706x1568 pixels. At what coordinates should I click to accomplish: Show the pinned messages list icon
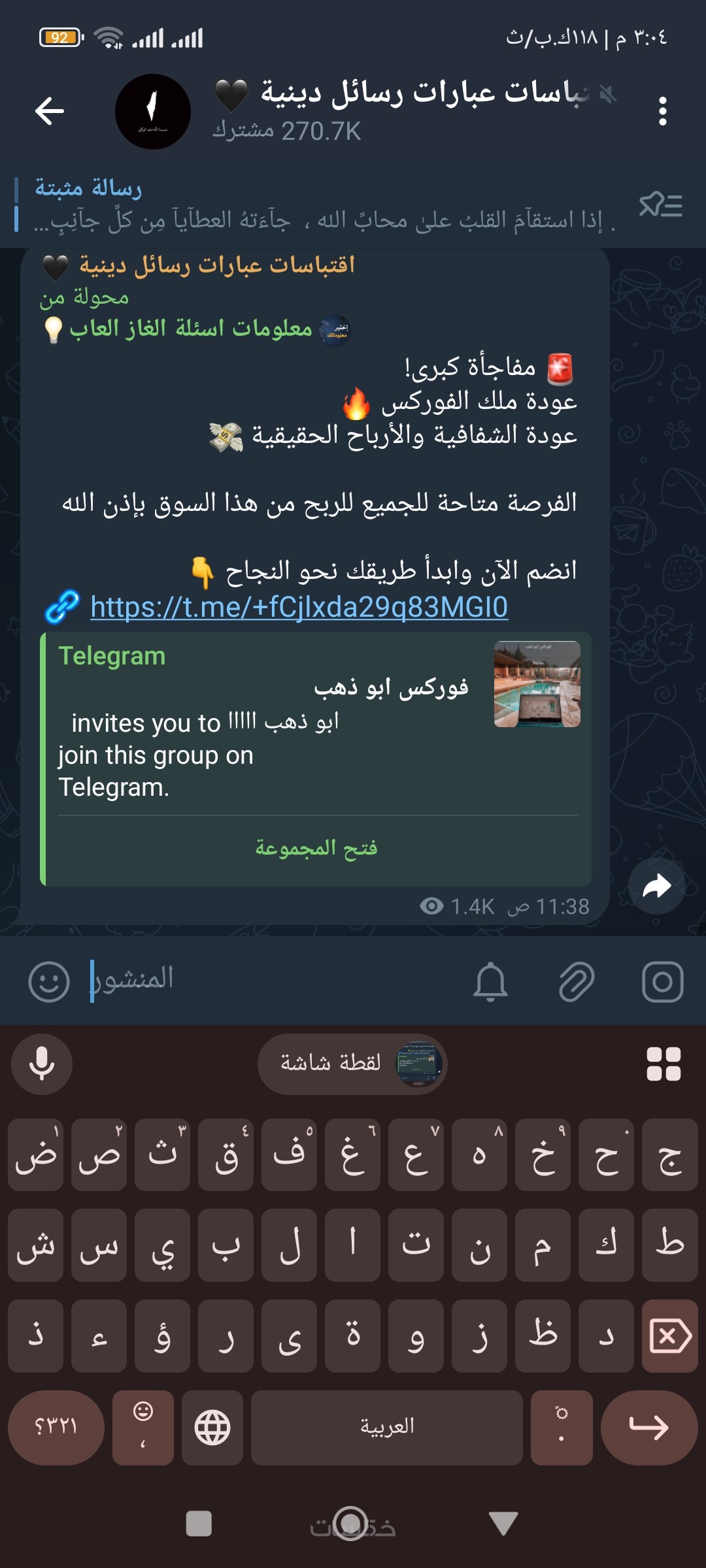[660, 205]
